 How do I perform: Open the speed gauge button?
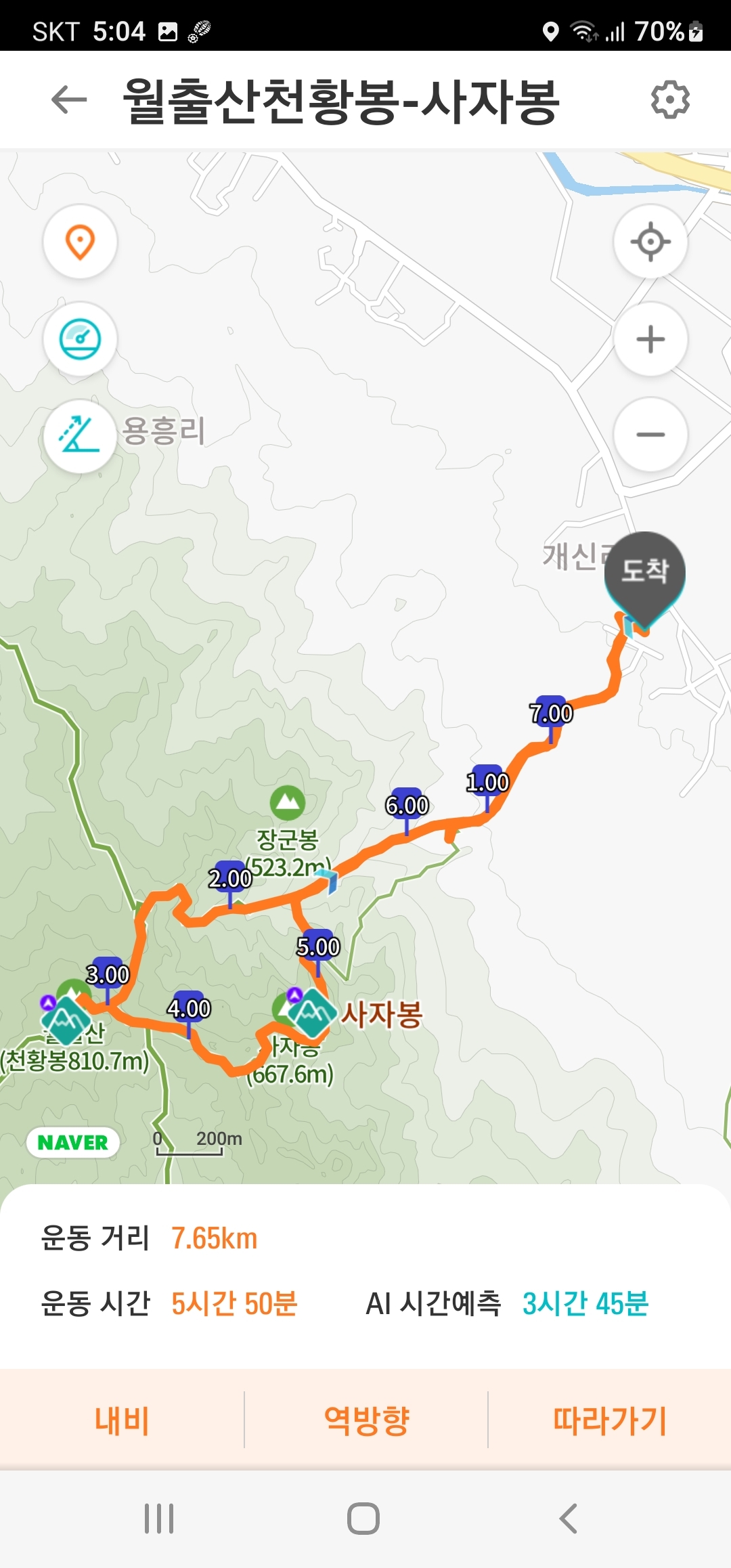coord(80,339)
